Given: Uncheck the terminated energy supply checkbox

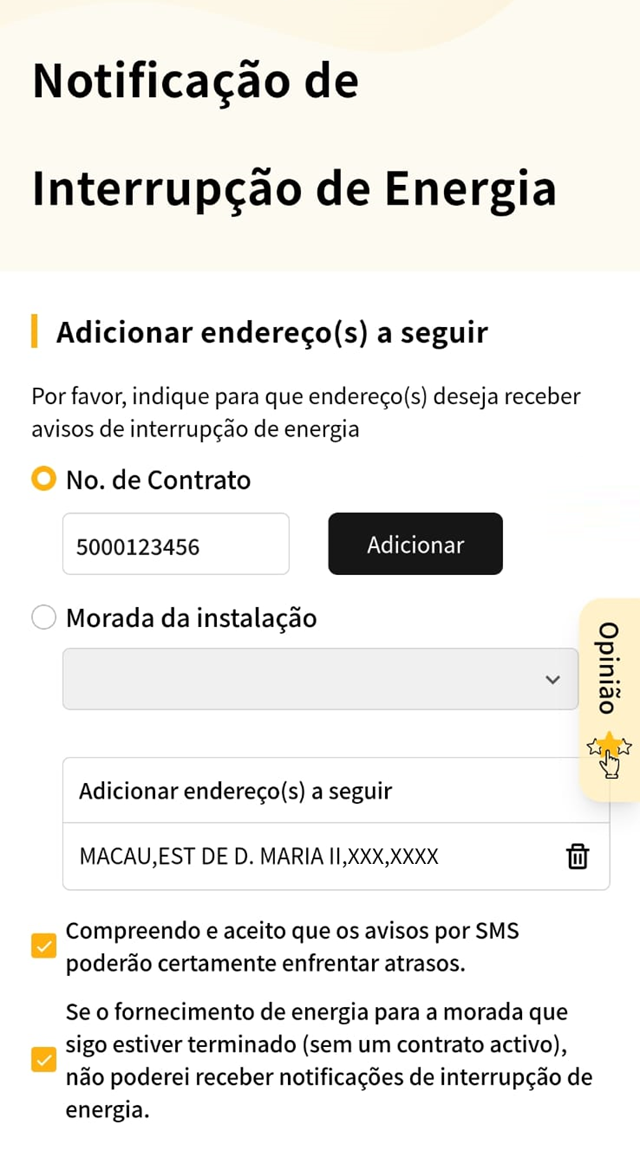Looking at the screenshot, I should pos(43,1060).
